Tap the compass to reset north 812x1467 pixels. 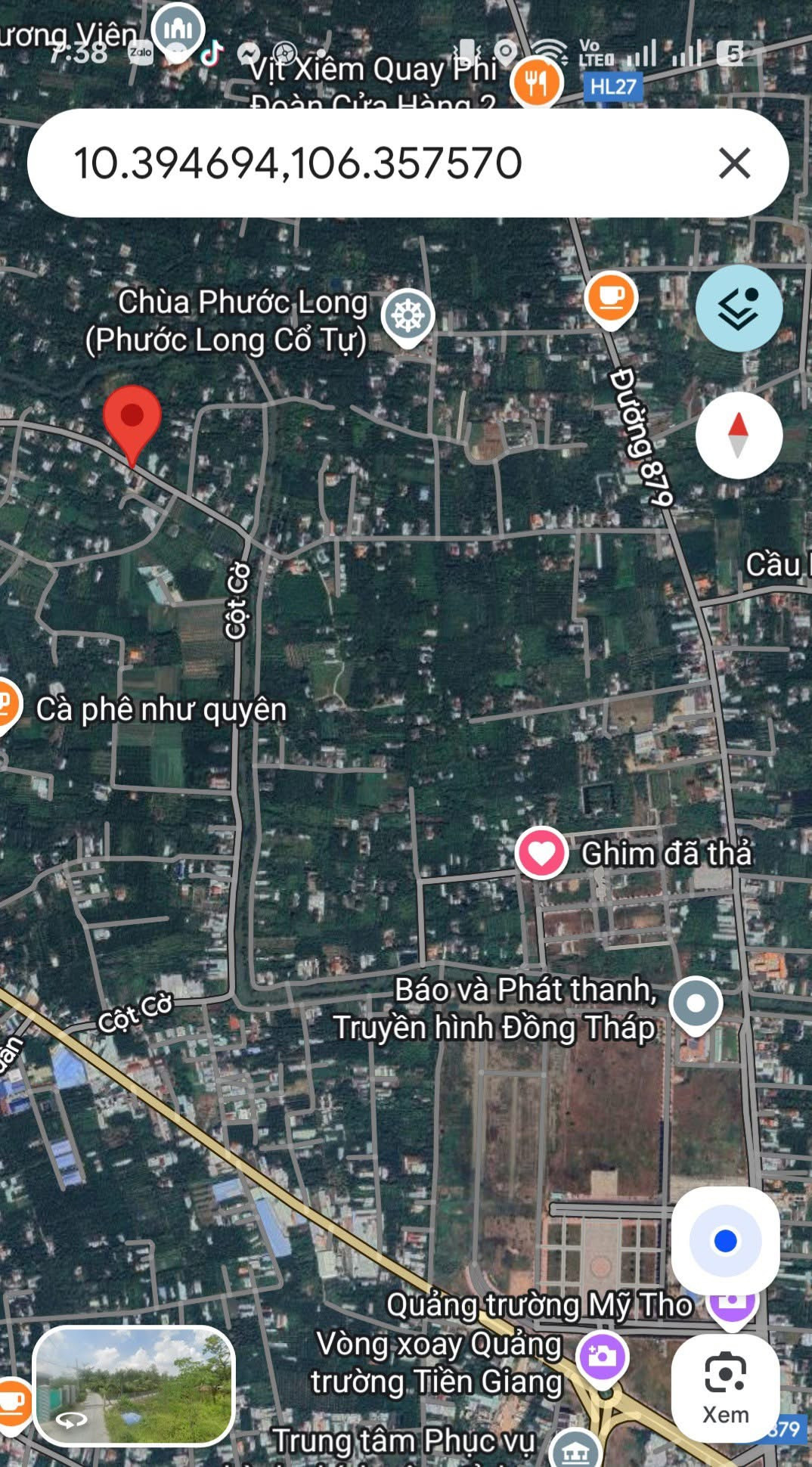[738, 435]
